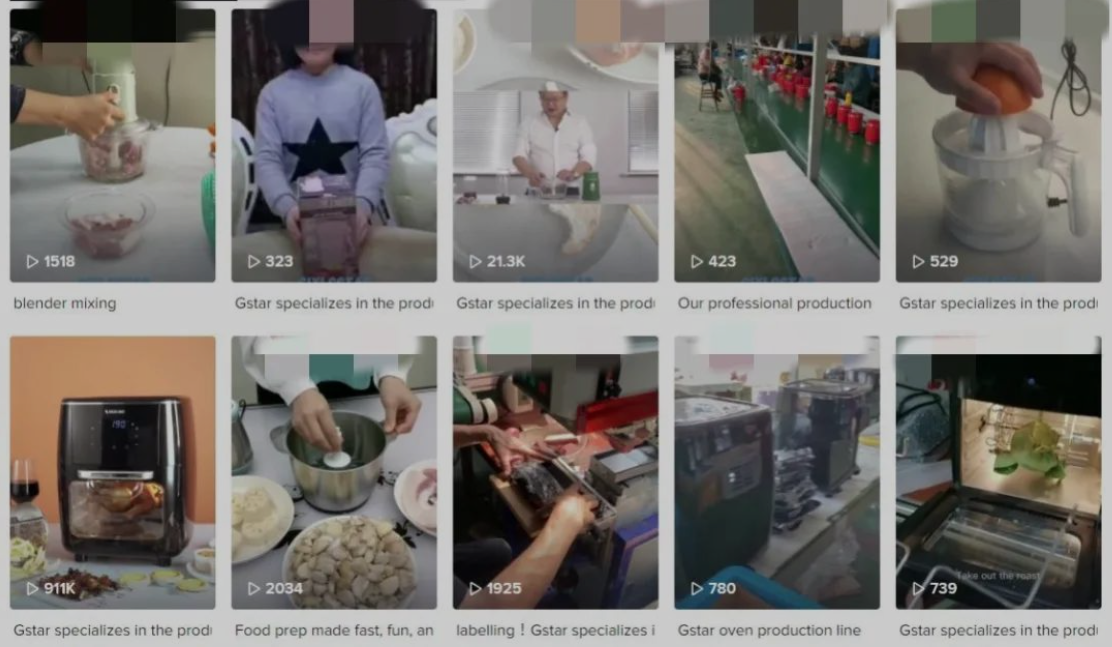Viewport: 1112px width, 647px height.
Task: Open the 'Gstar oven production line' video
Action: pyautogui.click(x=777, y=472)
